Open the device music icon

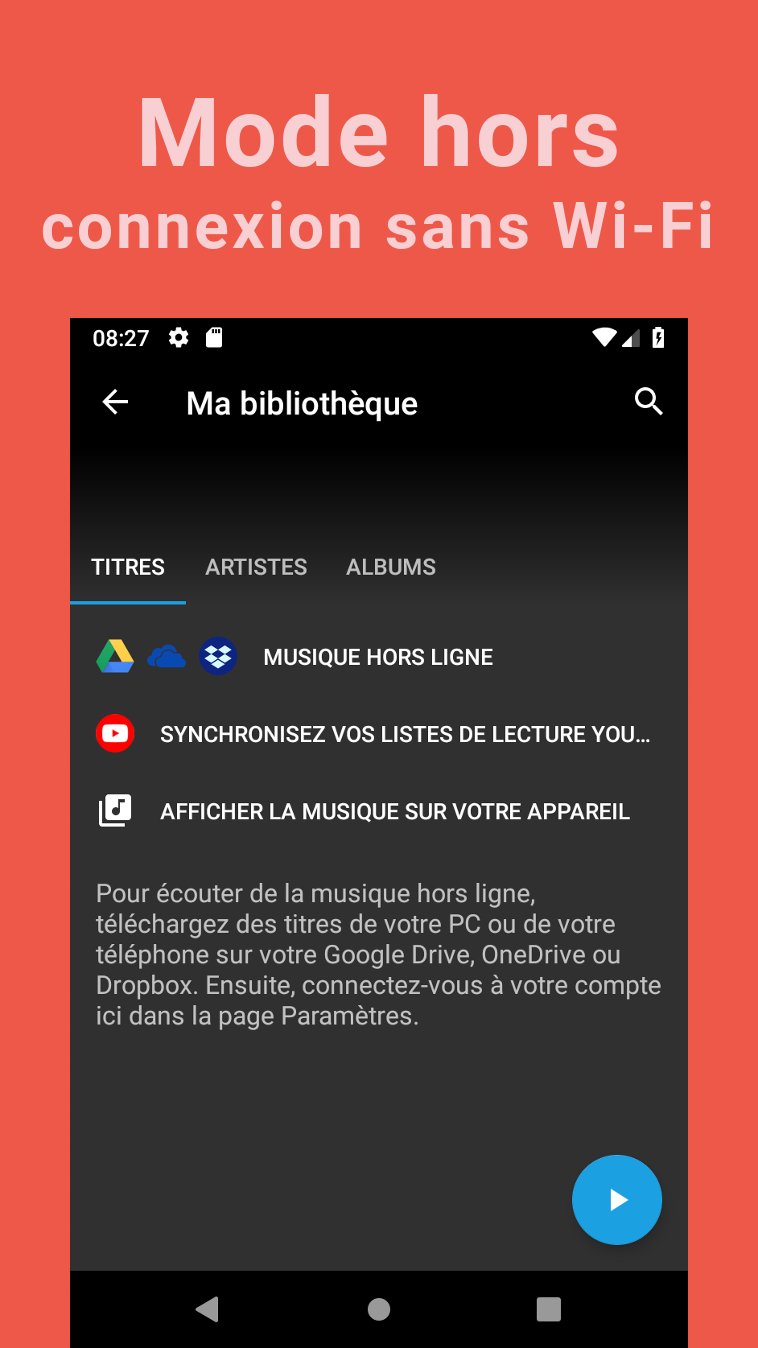click(x=115, y=810)
